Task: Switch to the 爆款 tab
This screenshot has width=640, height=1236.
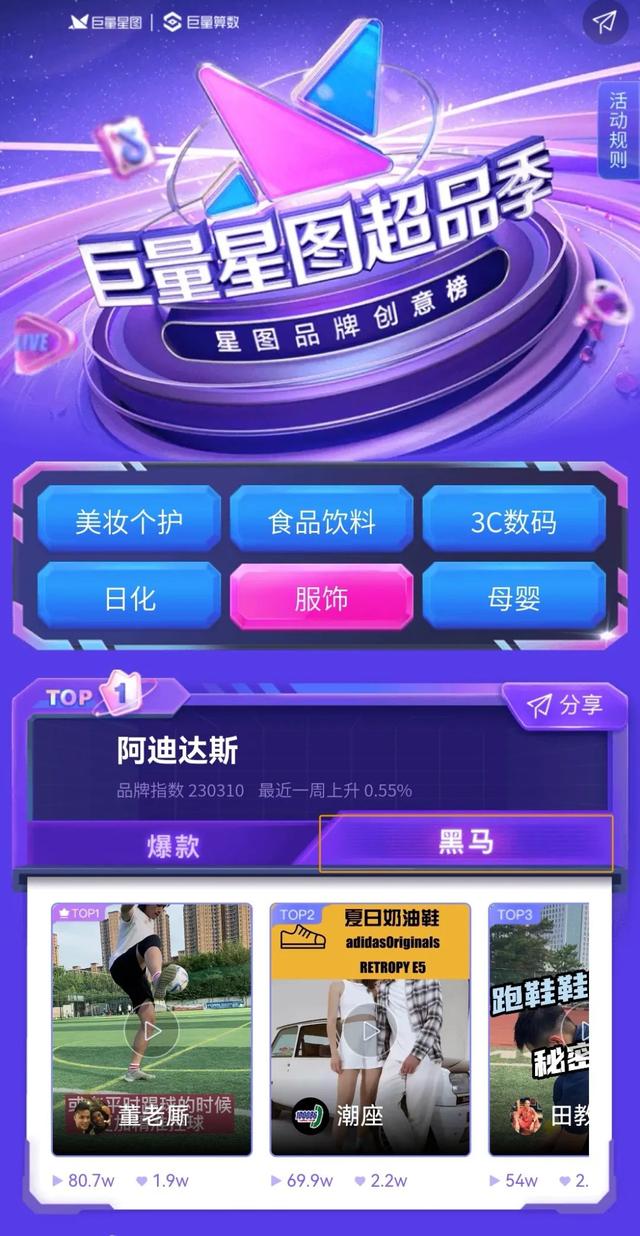Action: coord(173,845)
